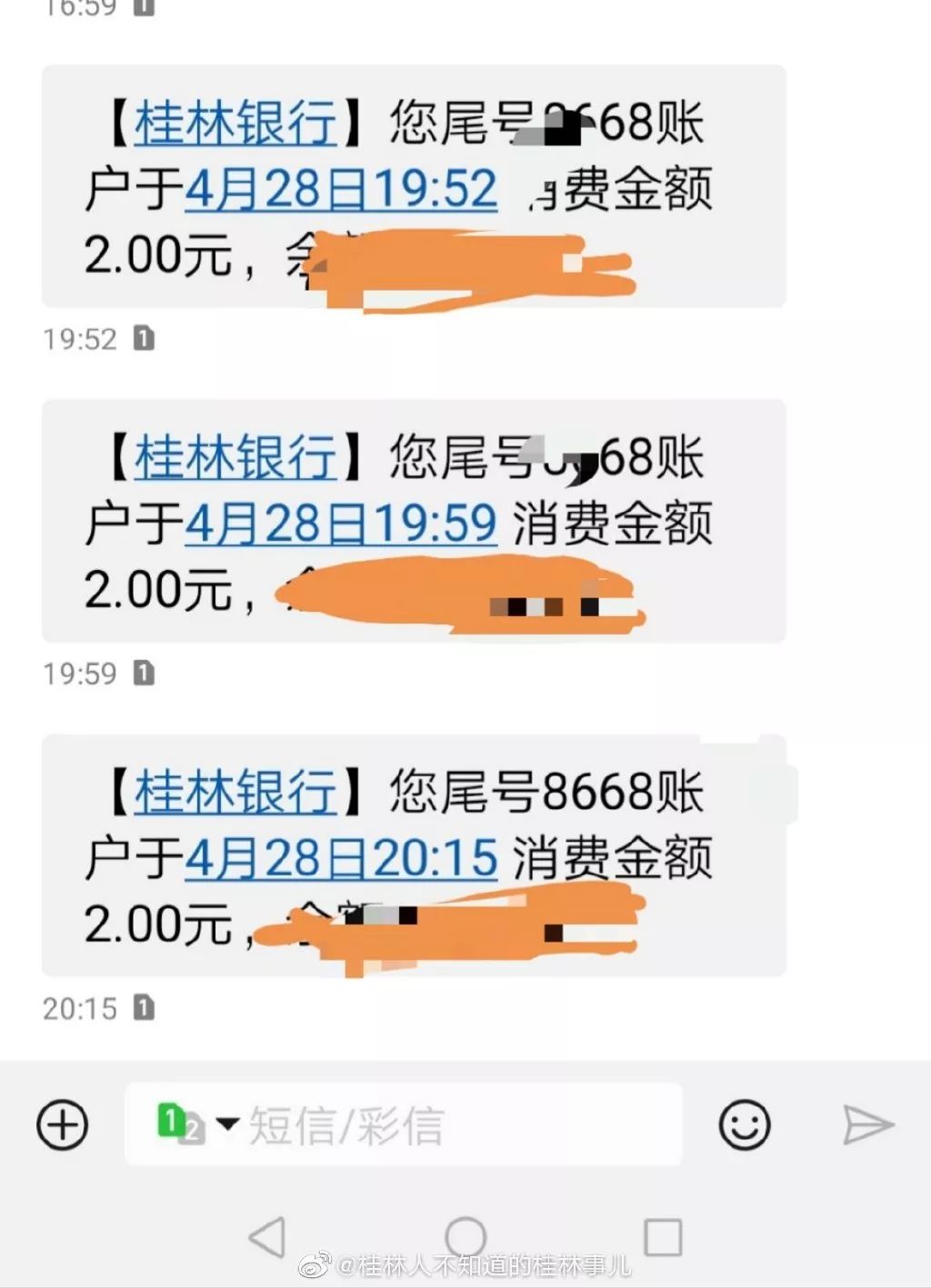The height and width of the screenshot is (1288, 931).
Task: Open the 4月28日20:15 date link
Action: click(x=341, y=859)
